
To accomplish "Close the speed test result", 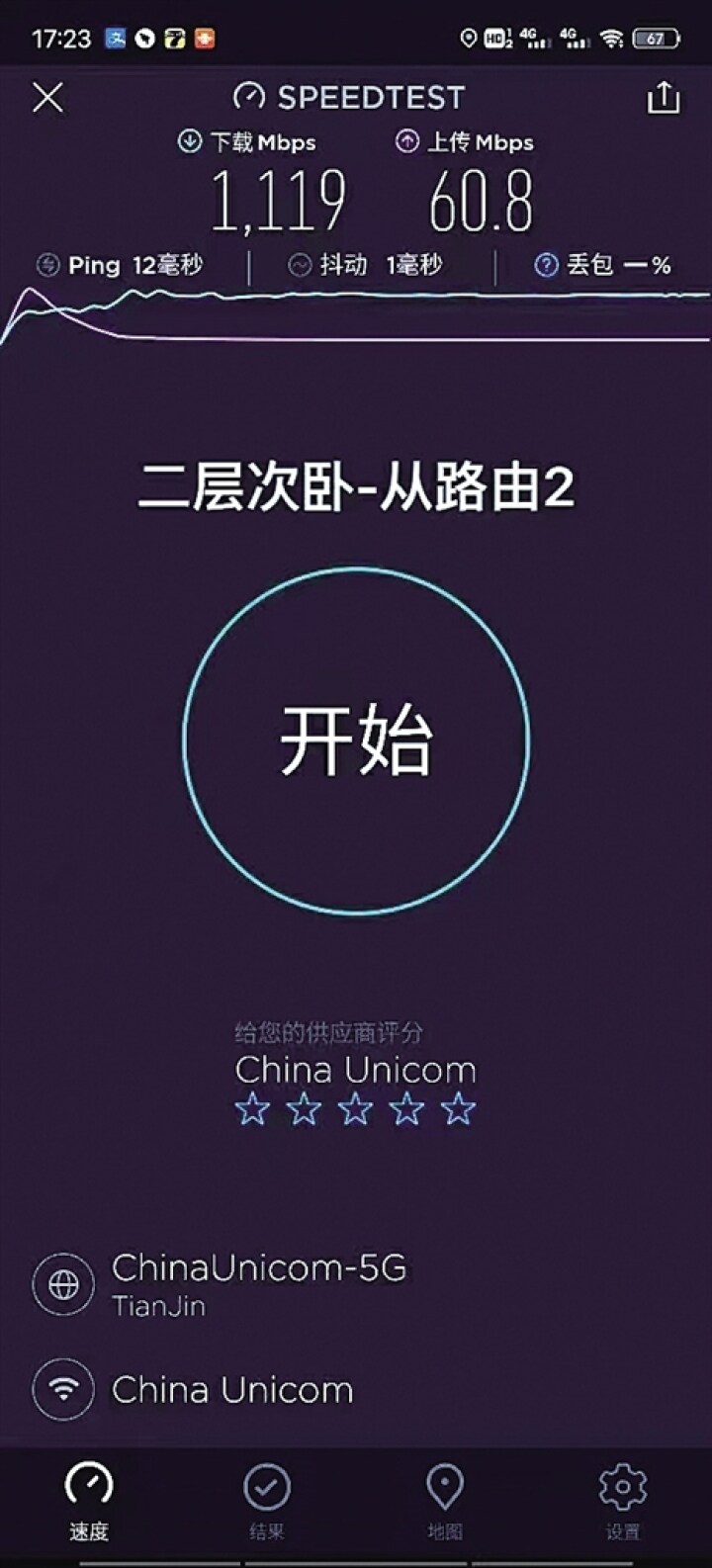I will (47, 98).
